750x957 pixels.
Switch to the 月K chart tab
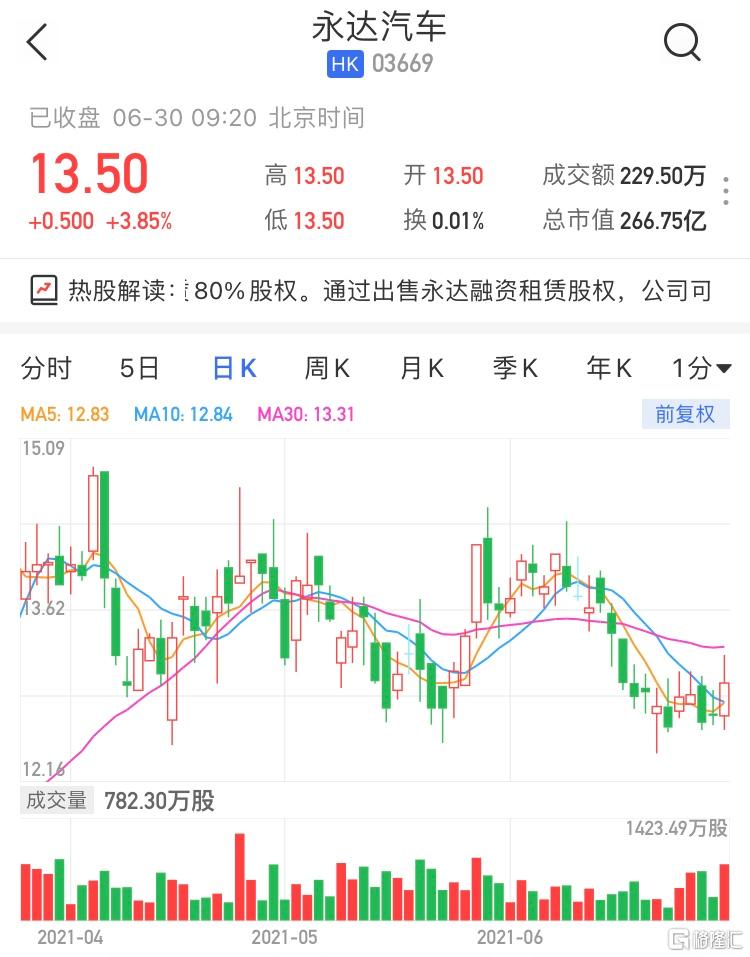[421, 369]
